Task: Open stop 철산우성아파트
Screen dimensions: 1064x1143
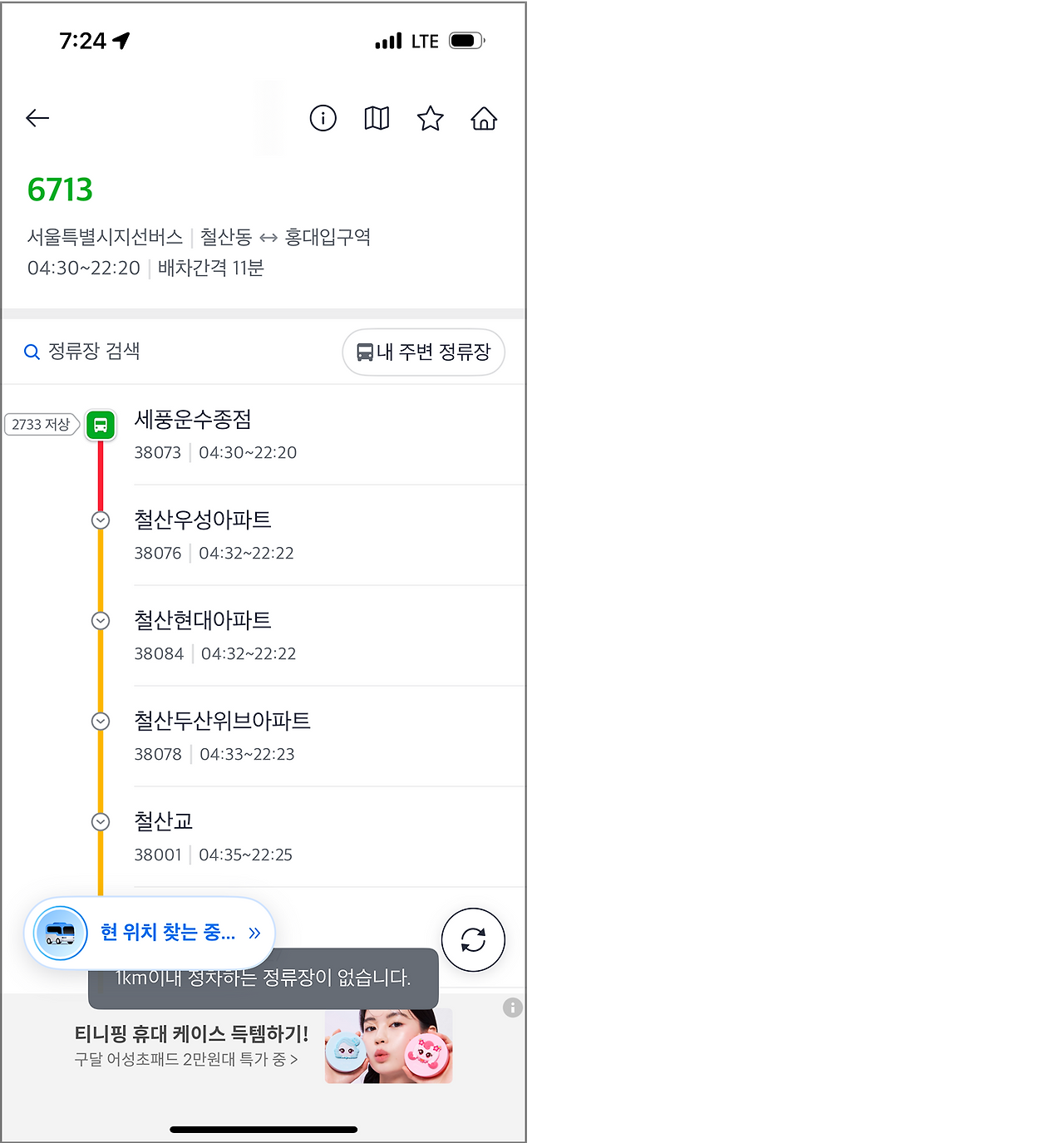Action: pyautogui.click(x=329, y=535)
